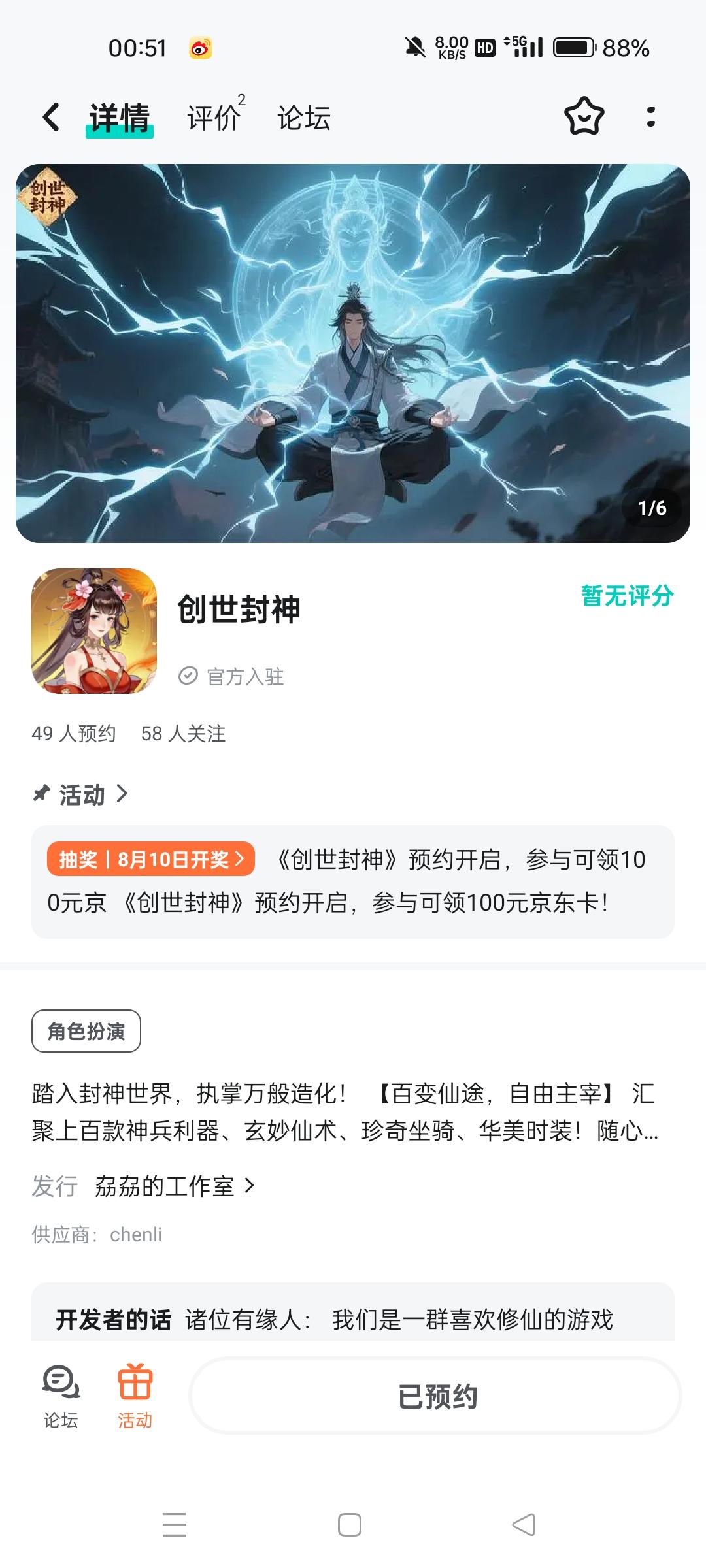Switch to the 论坛 tab
This screenshot has height=1568, width=706.
[x=304, y=118]
